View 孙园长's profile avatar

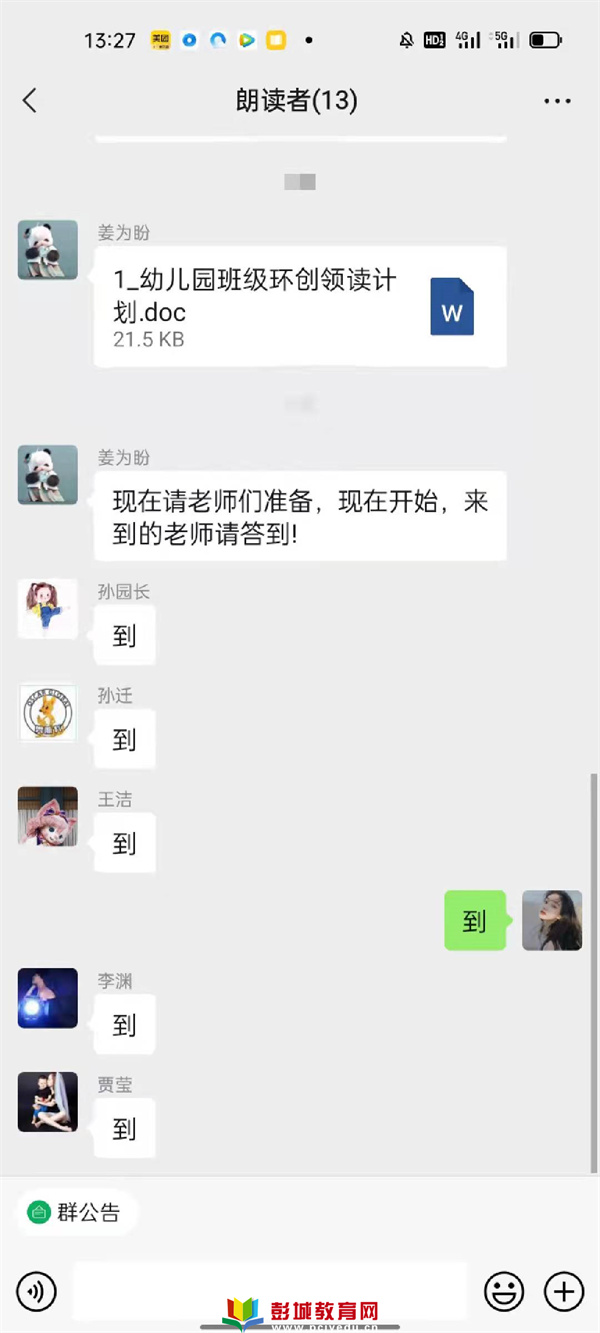click(x=48, y=609)
